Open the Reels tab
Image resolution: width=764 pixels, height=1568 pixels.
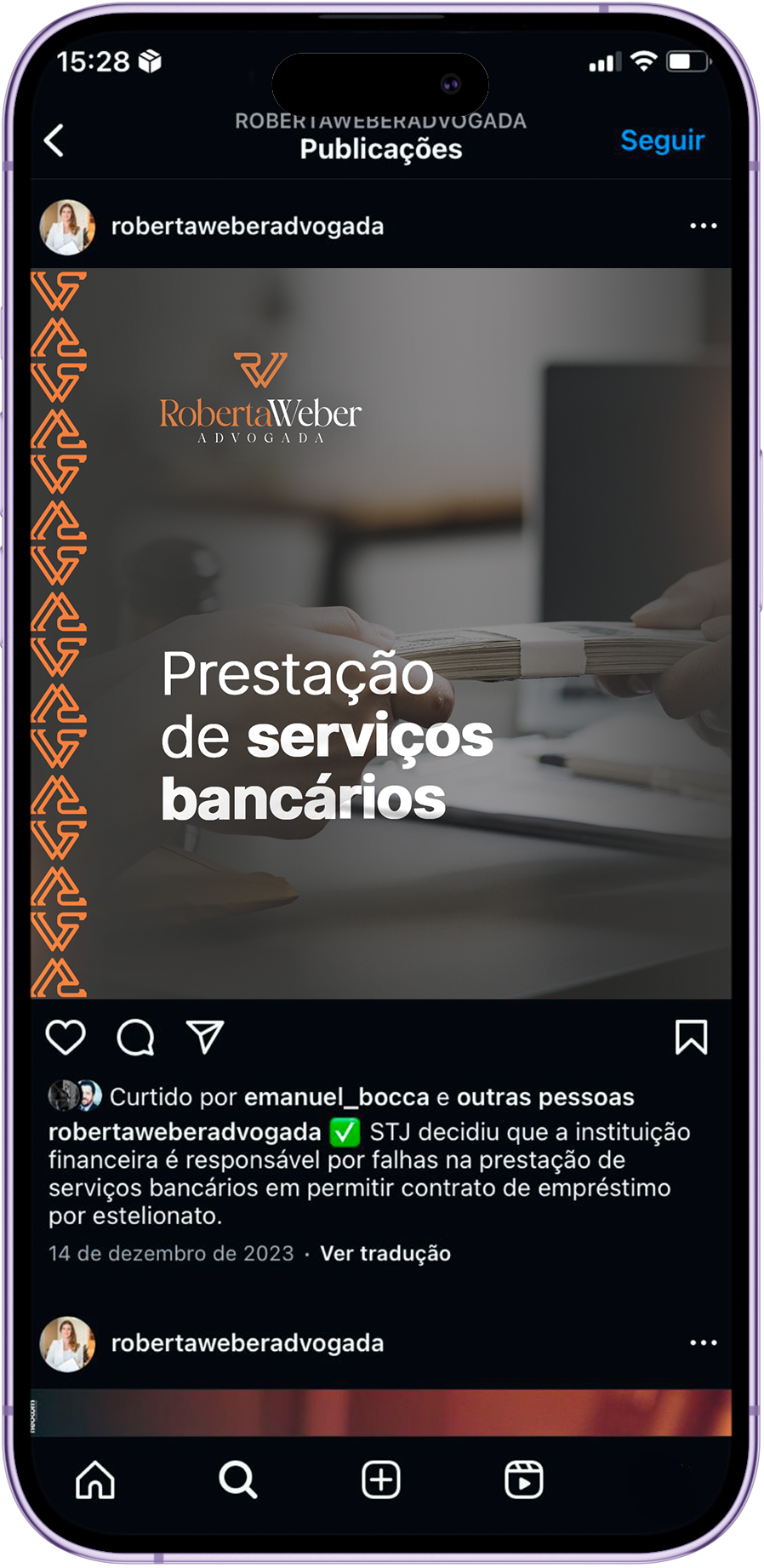[x=523, y=1479]
